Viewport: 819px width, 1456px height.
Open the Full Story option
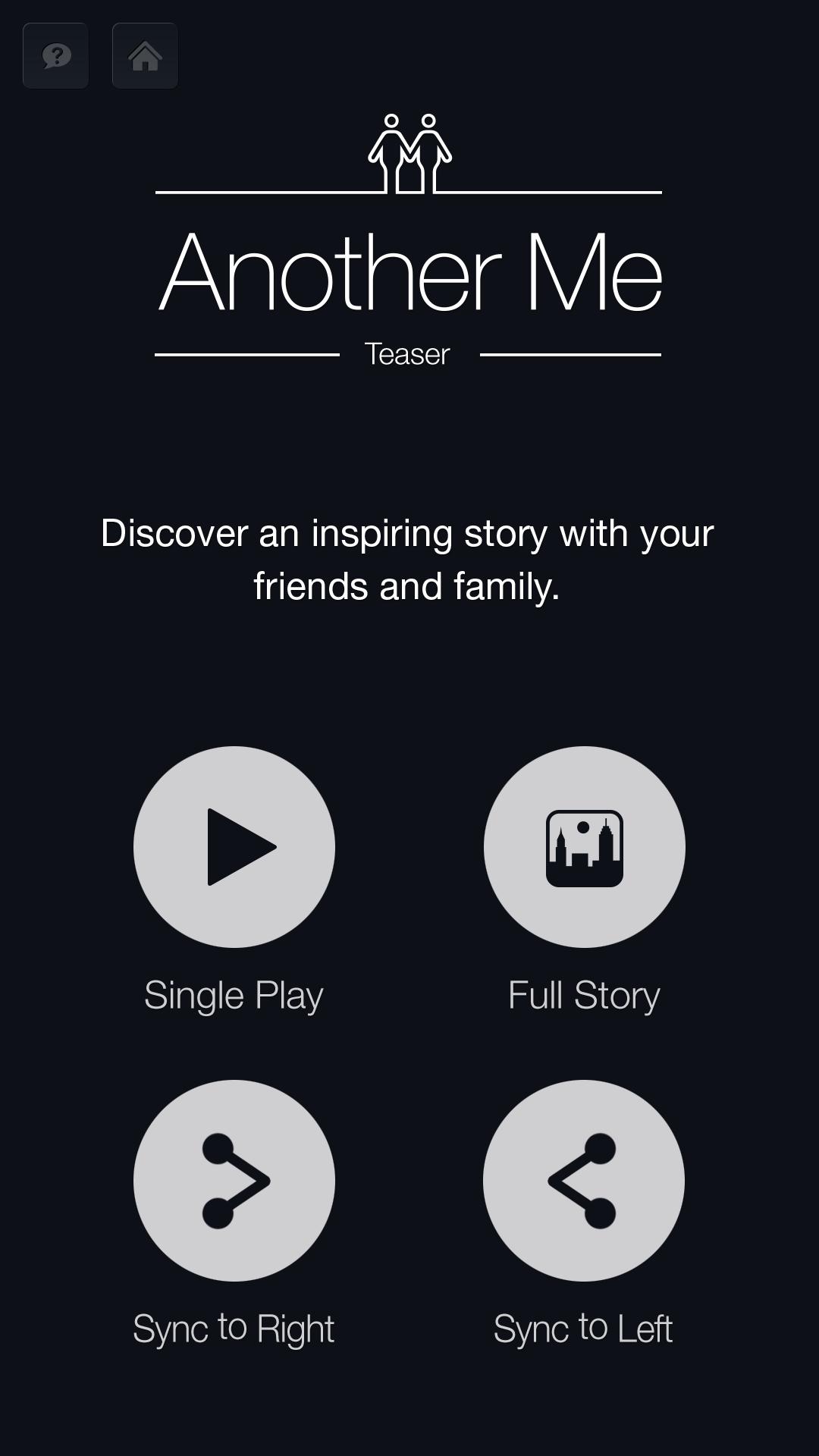pos(584,846)
